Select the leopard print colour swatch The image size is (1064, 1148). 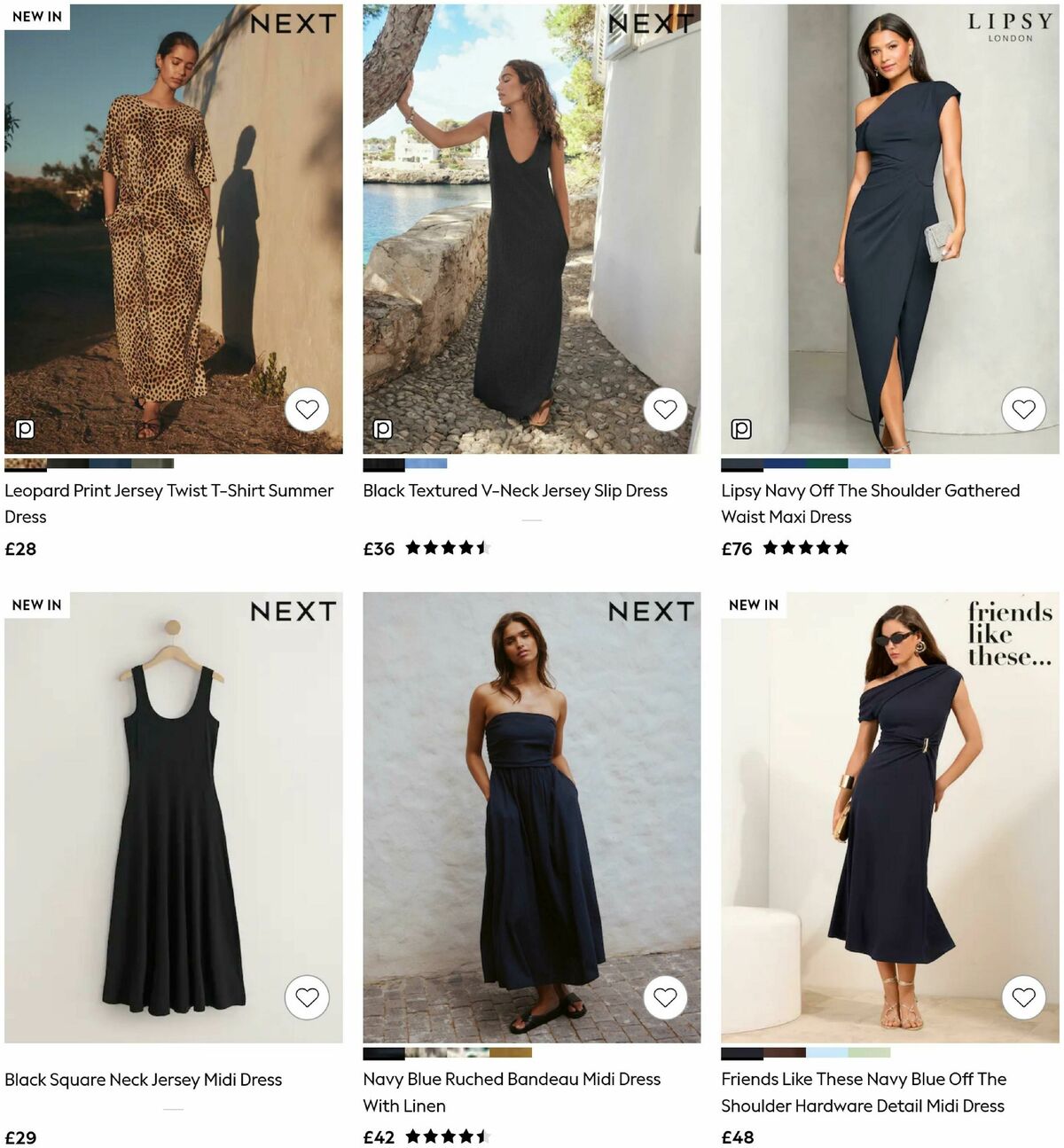[27, 464]
